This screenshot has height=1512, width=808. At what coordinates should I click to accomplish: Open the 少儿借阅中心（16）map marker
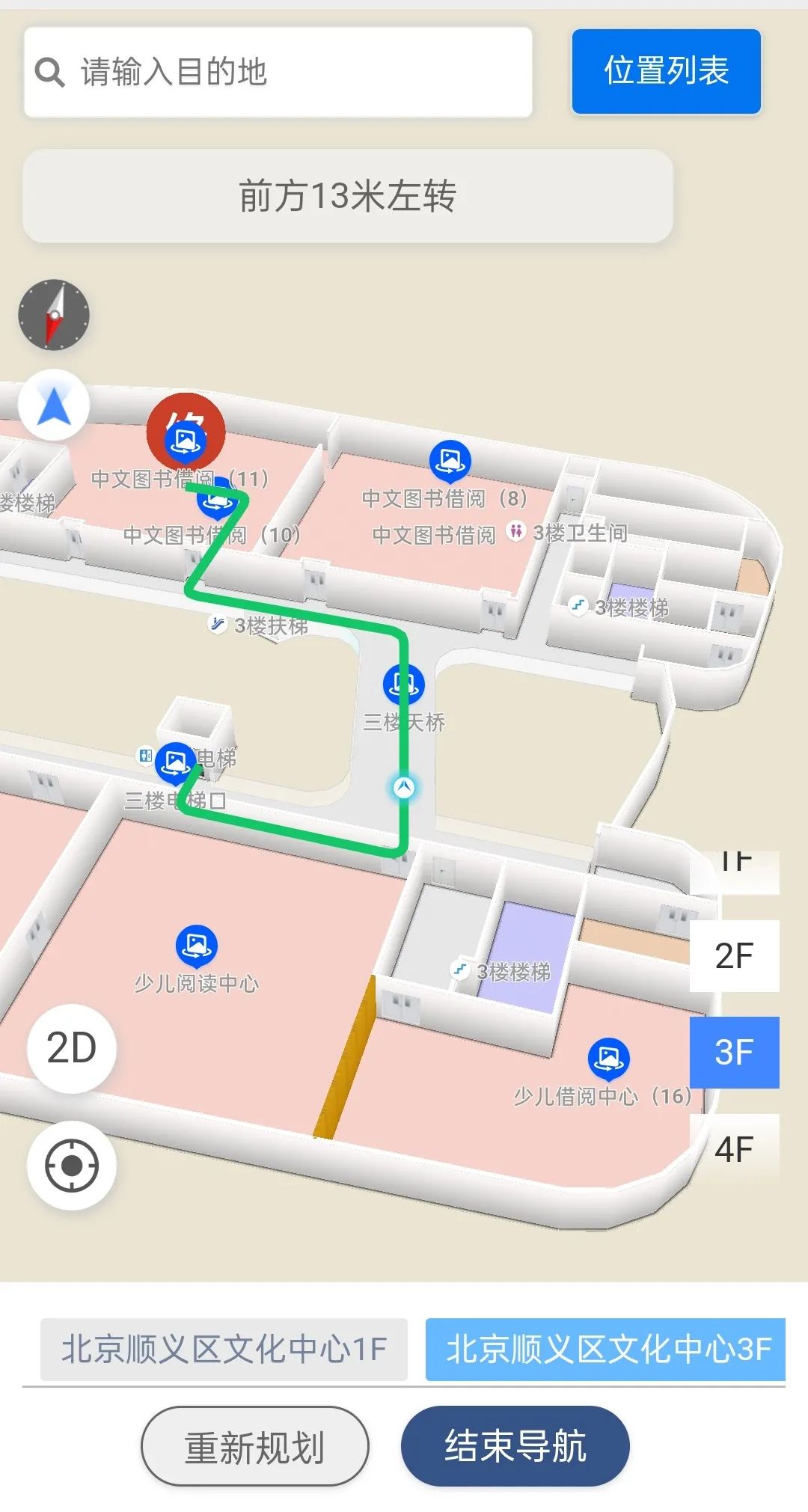pyautogui.click(x=609, y=1058)
